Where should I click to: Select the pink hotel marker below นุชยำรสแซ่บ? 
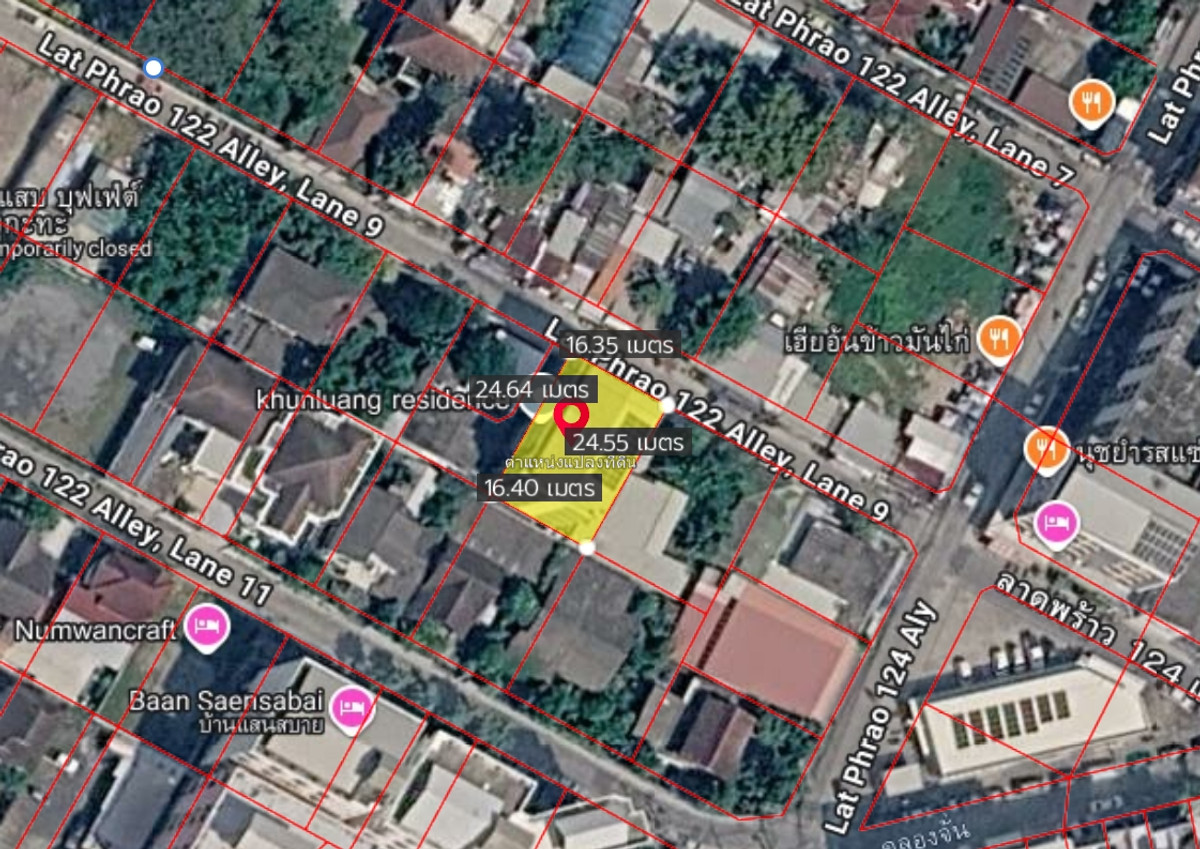pyautogui.click(x=1056, y=523)
